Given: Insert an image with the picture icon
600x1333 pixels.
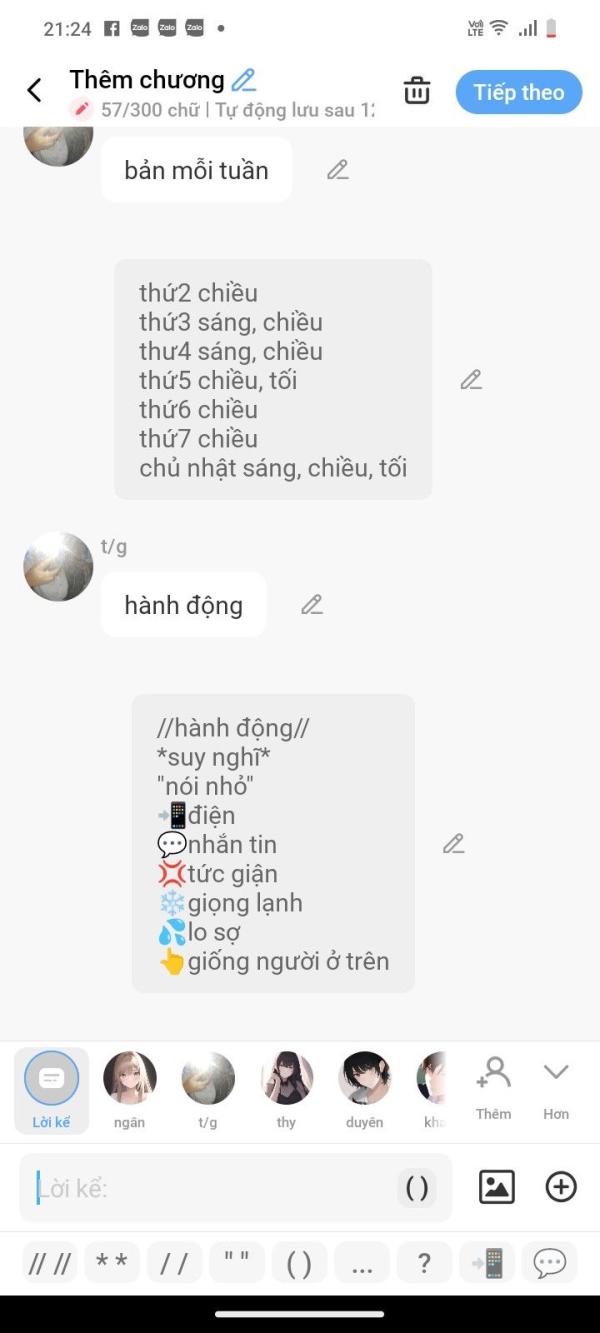Looking at the screenshot, I should pos(497,1187).
